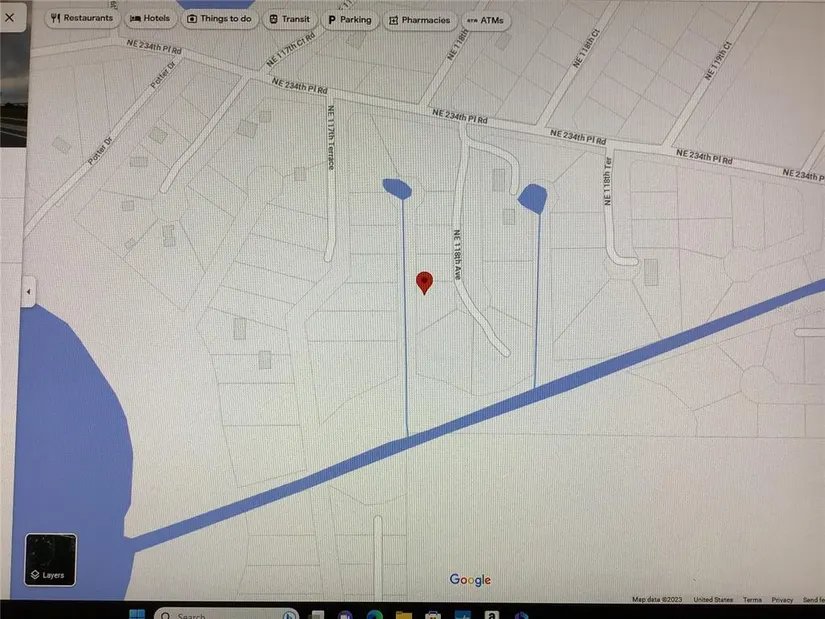The image size is (825, 619).
Task: Show nearby Hotels
Action: click(x=149, y=18)
